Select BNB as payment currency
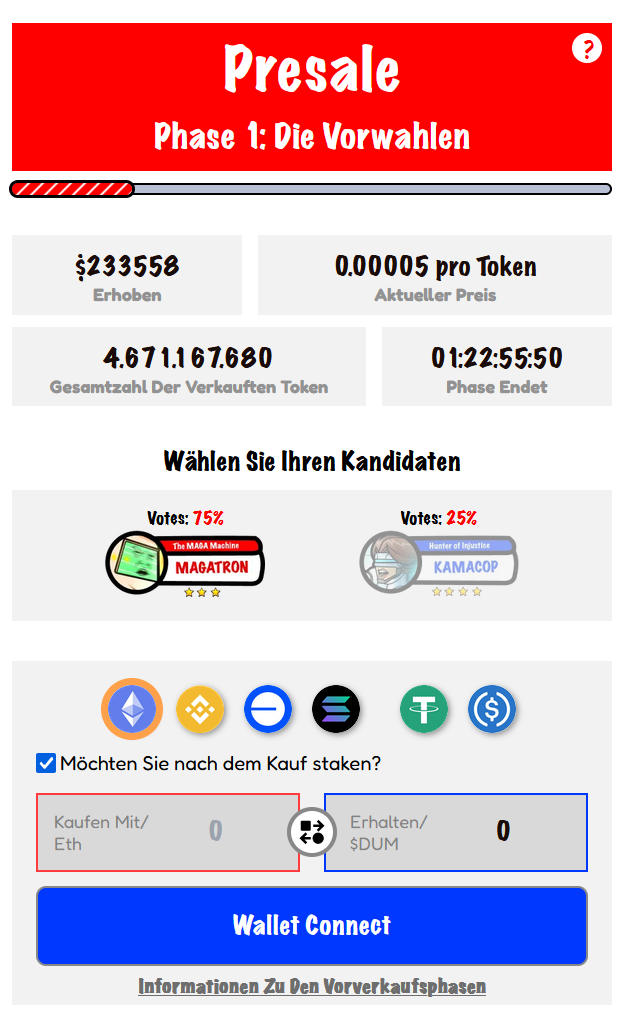 pyautogui.click(x=200, y=710)
